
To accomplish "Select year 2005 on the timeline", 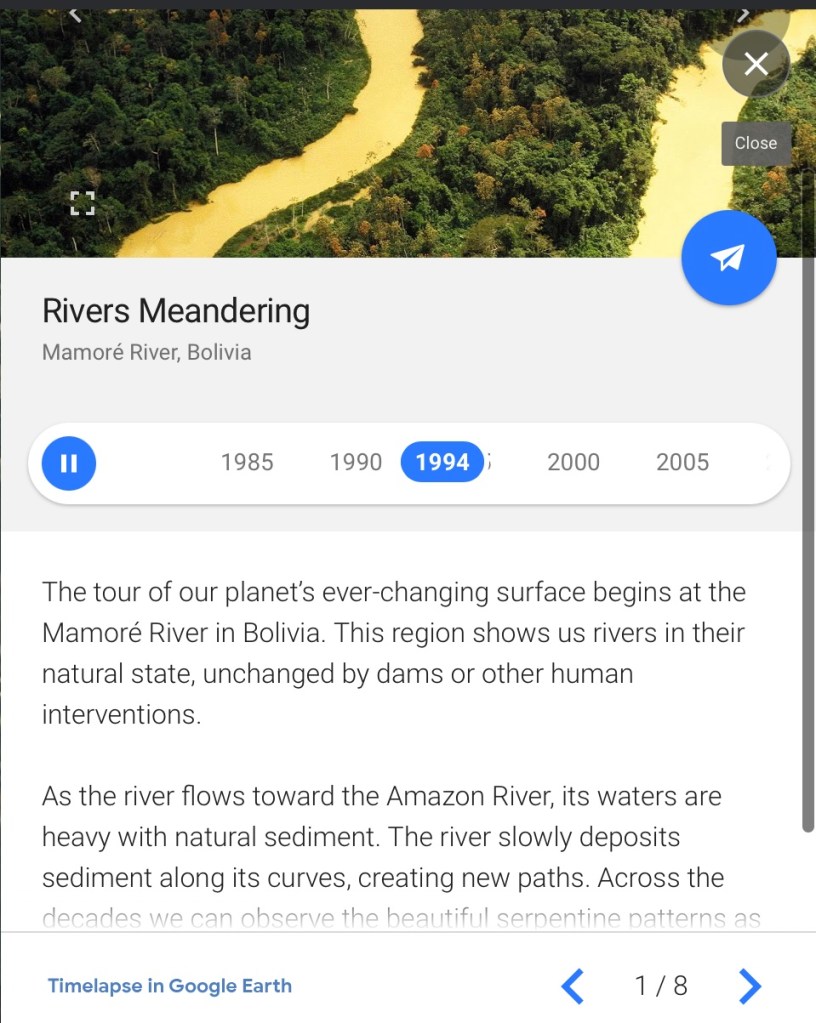I will point(682,462).
